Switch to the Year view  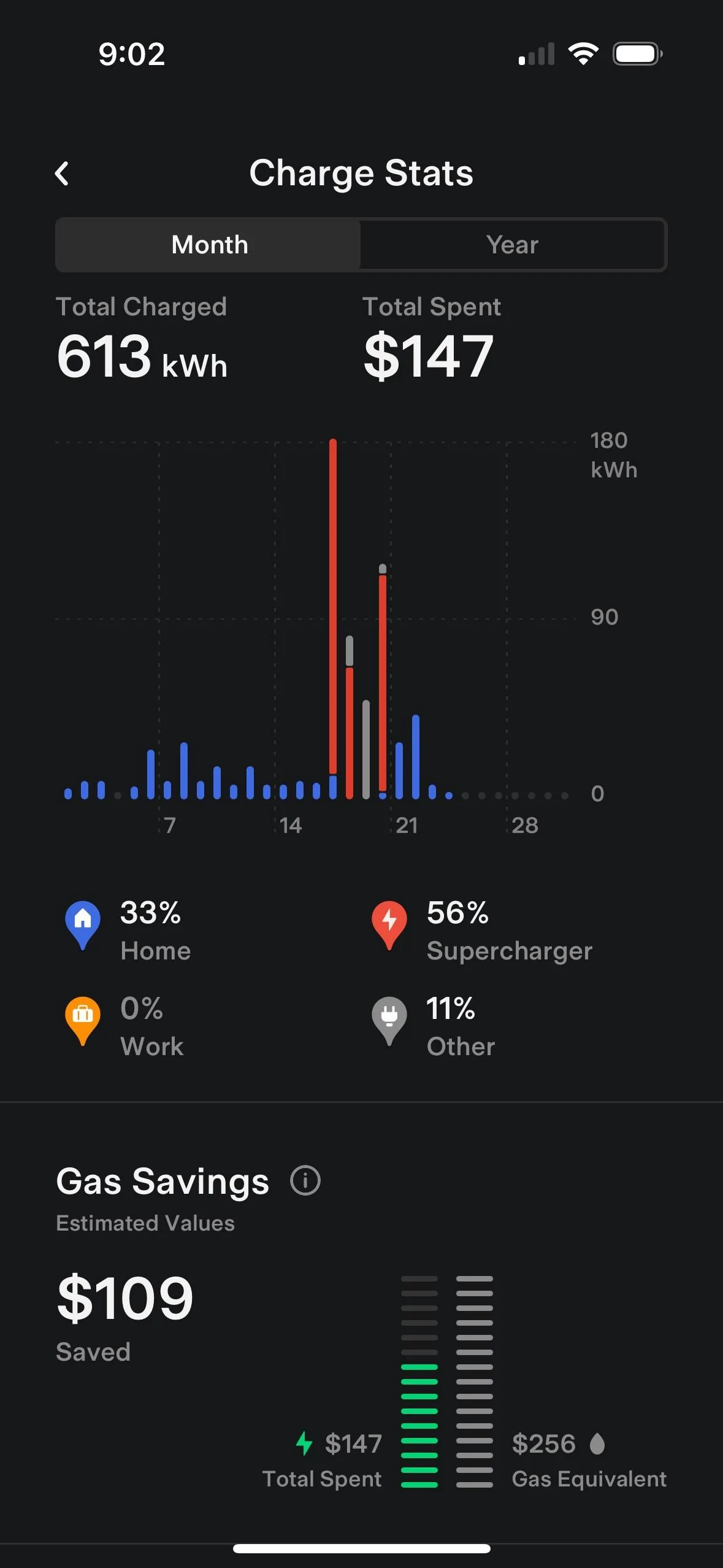click(512, 245)
